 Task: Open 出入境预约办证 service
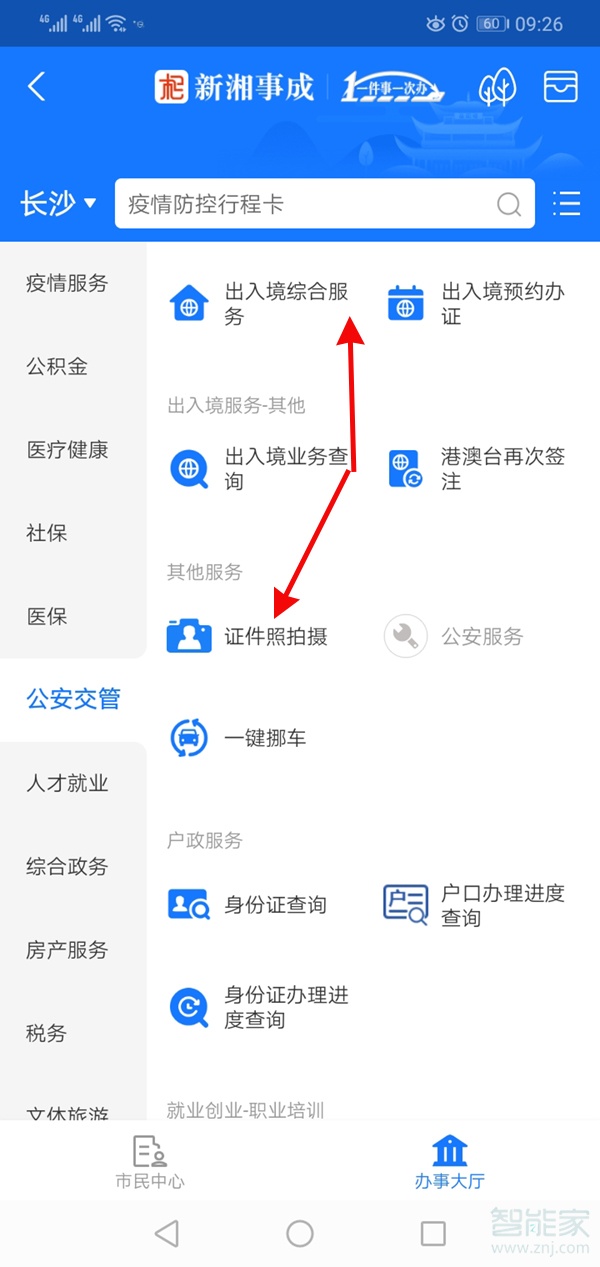coord(478,303)
